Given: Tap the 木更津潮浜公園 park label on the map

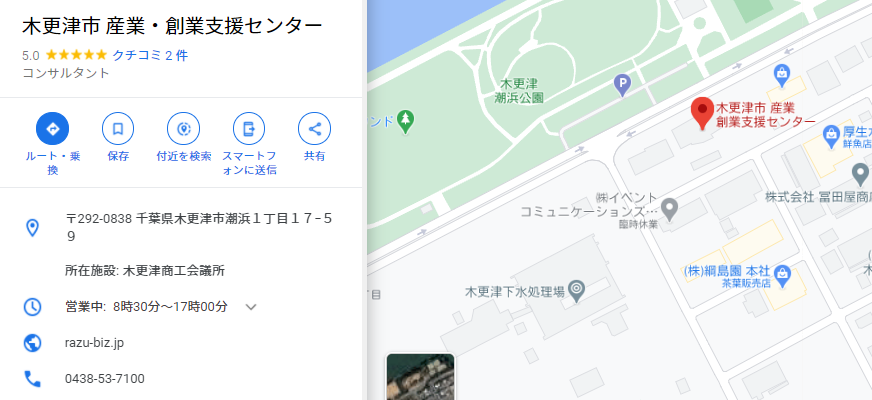Looking at the screenshot, I should click(519, 90).
